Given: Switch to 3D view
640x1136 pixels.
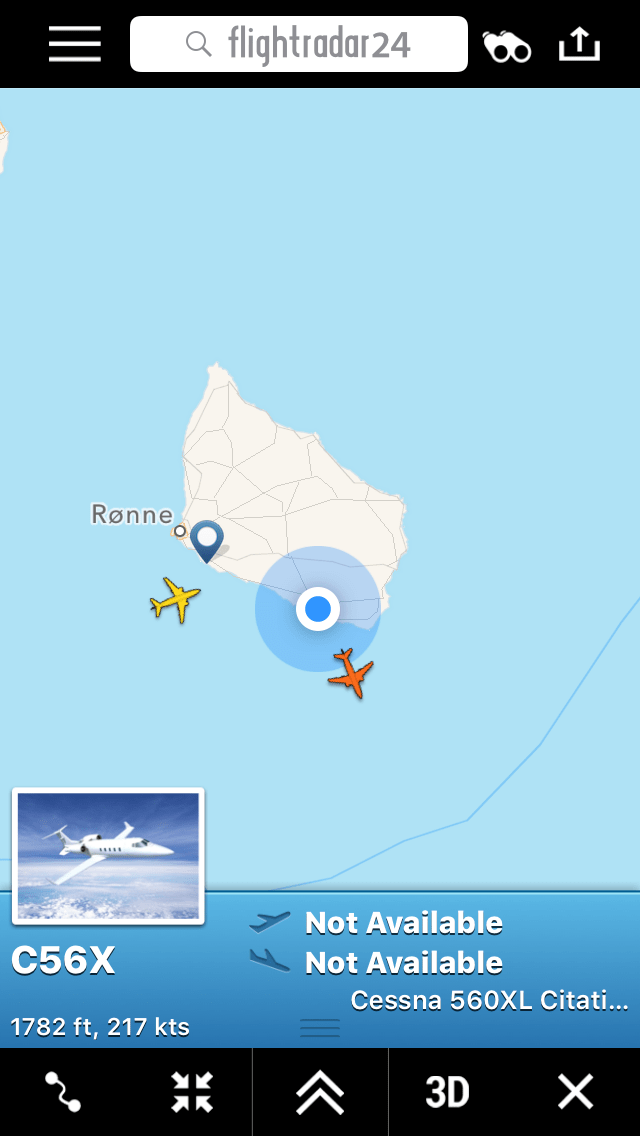Looking at the screenshot, I should coord(447,1092).
